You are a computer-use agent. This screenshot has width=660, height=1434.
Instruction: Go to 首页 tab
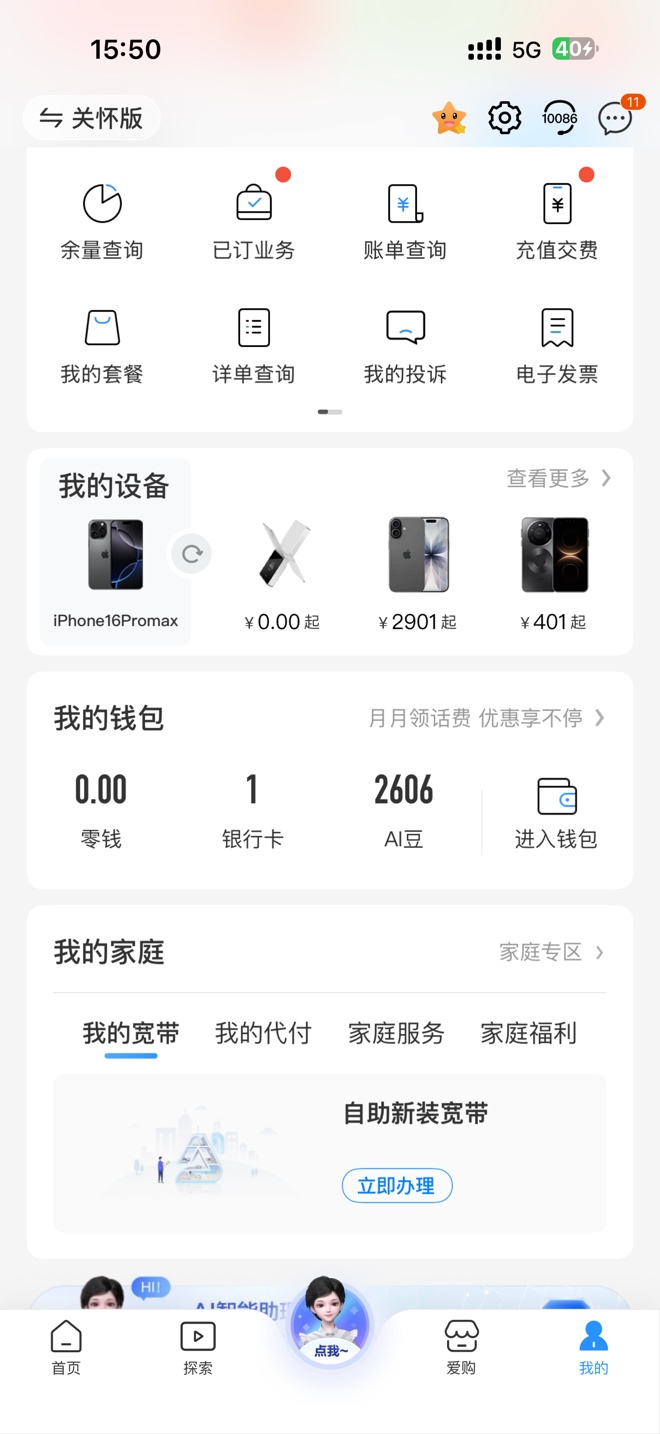[x=66, y=1347]
